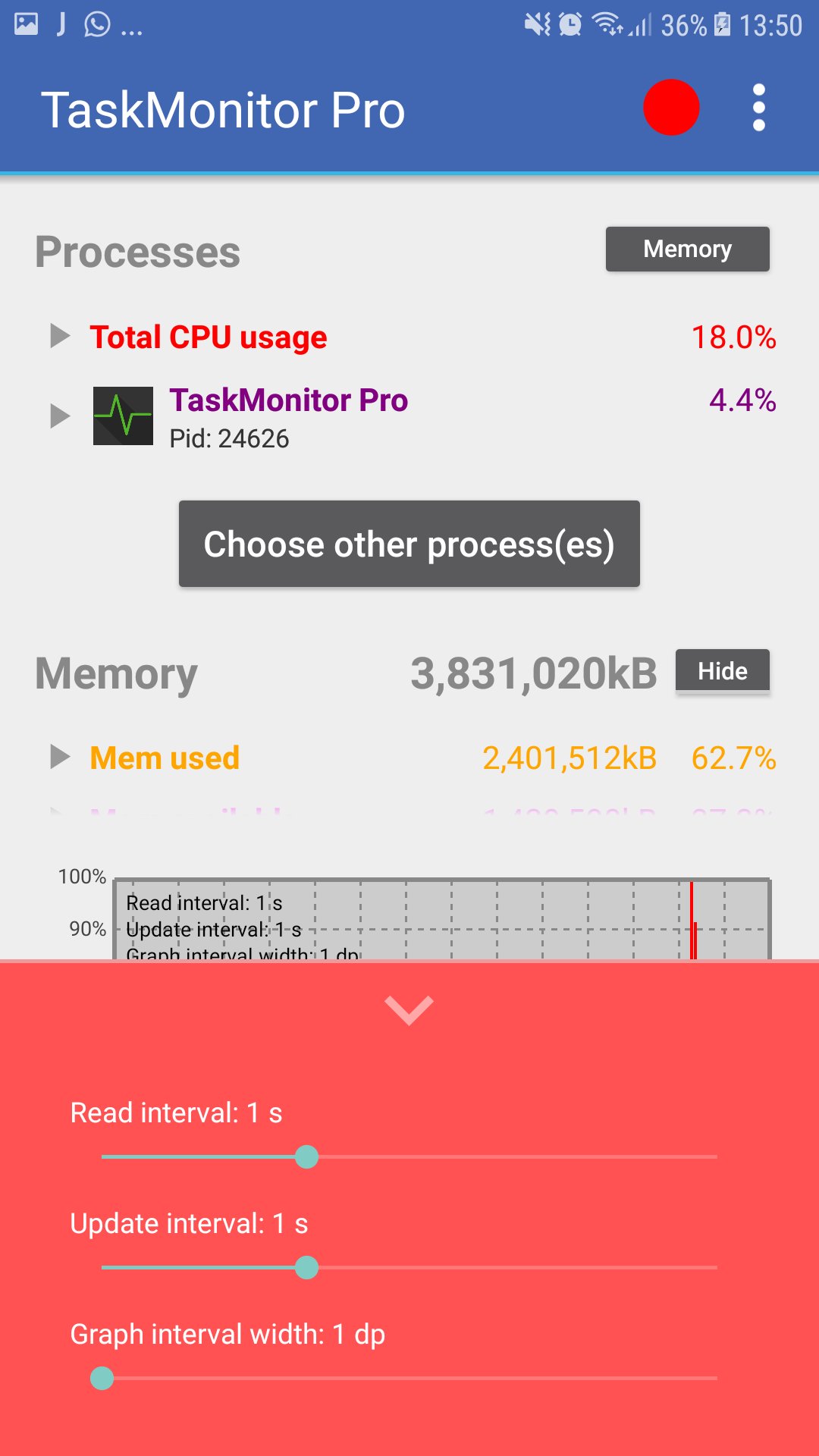Tap the red record button
The width and height of the screenshot is (819, 1456).
[x=671, y=108]
